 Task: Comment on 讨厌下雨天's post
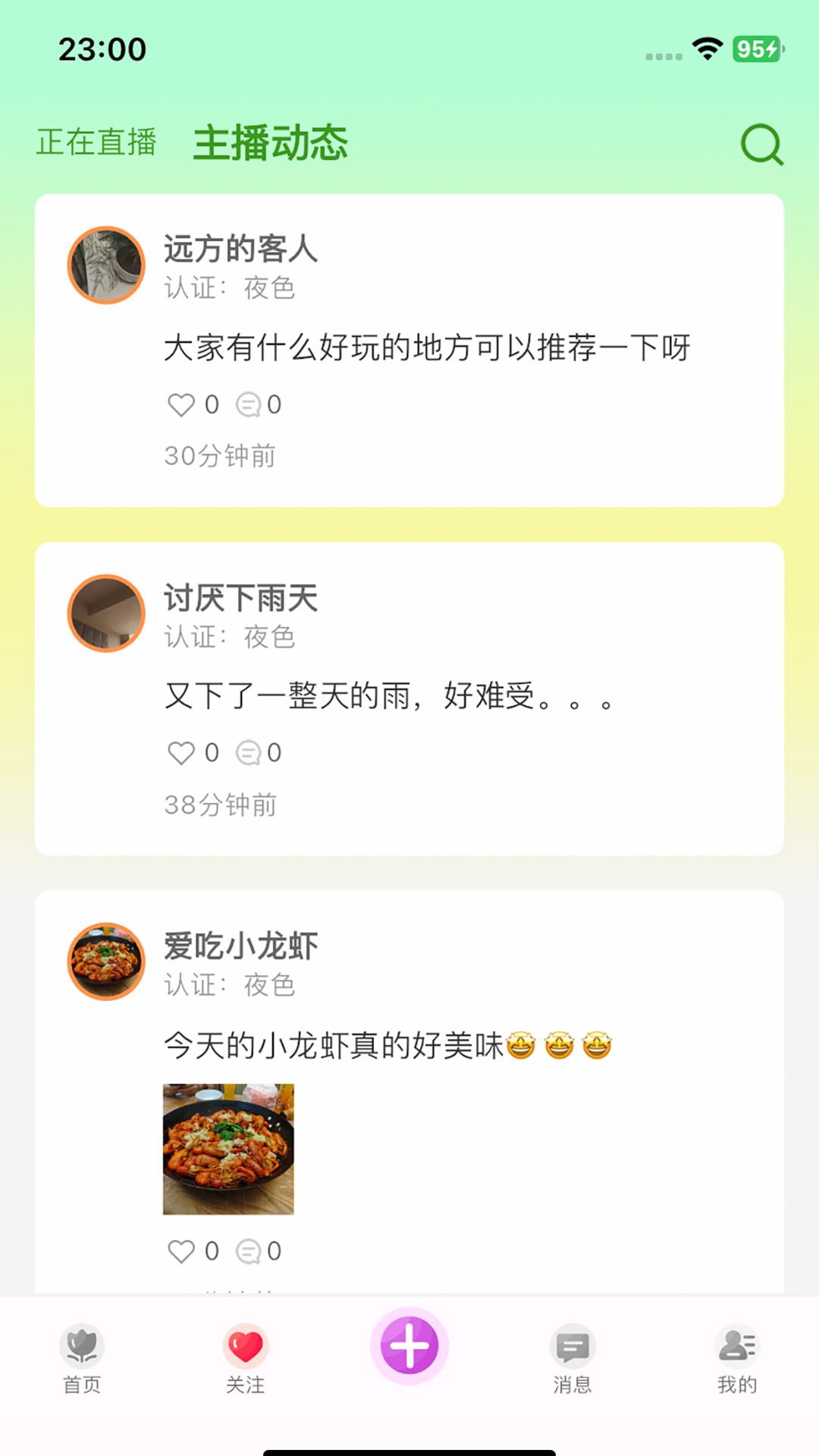point(249,753)
